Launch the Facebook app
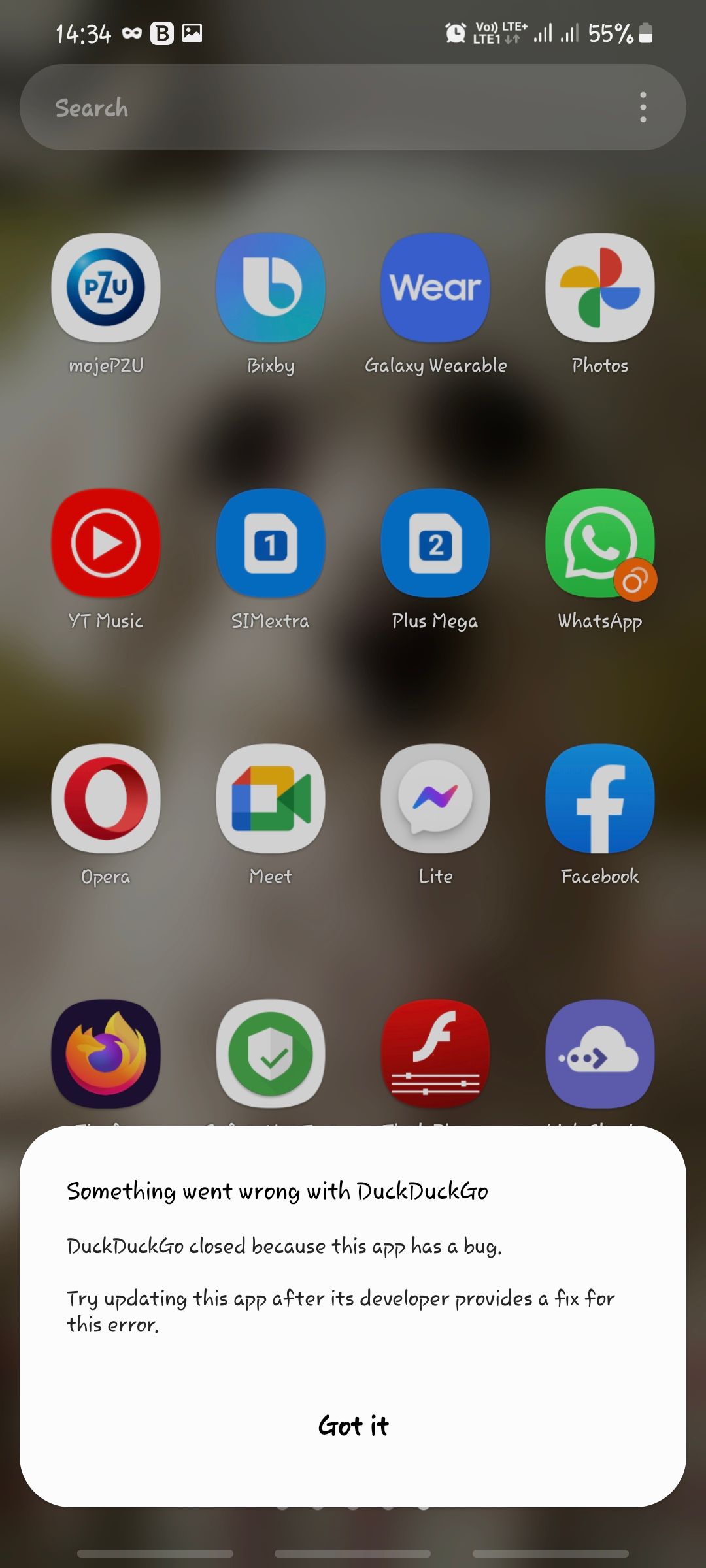706x1568 pixels. click(600, 798)
